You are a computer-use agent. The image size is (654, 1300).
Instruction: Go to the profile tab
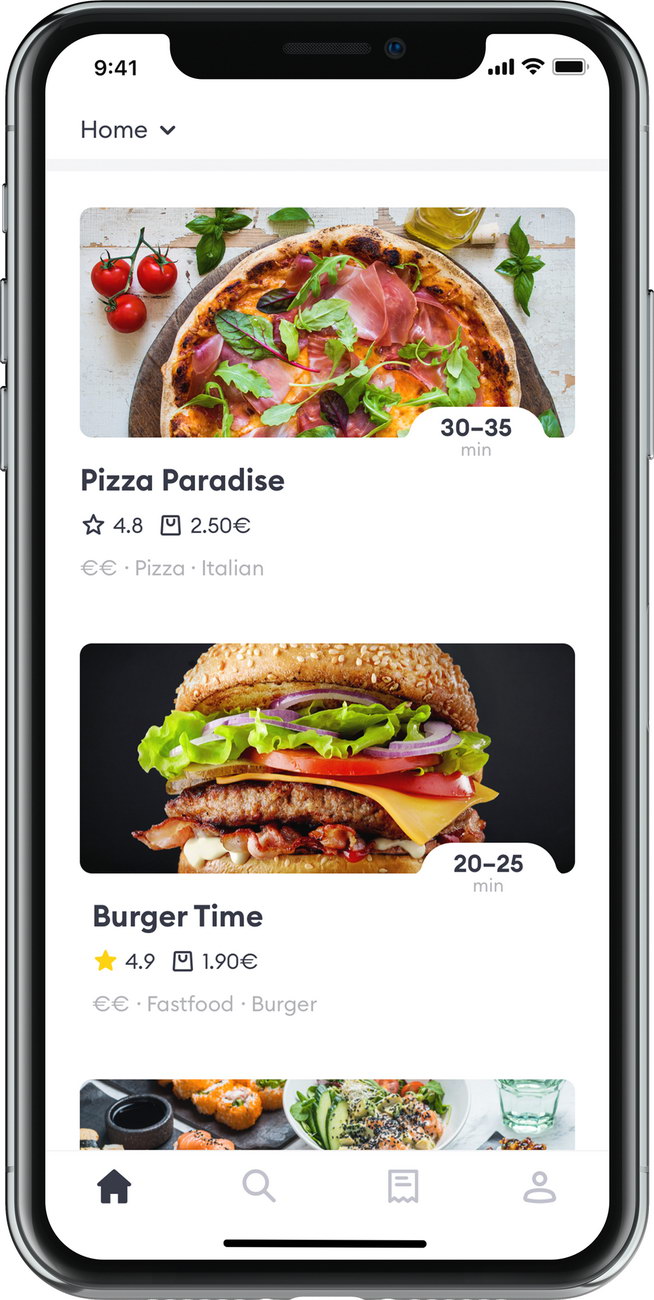(x=540, y=1187)
